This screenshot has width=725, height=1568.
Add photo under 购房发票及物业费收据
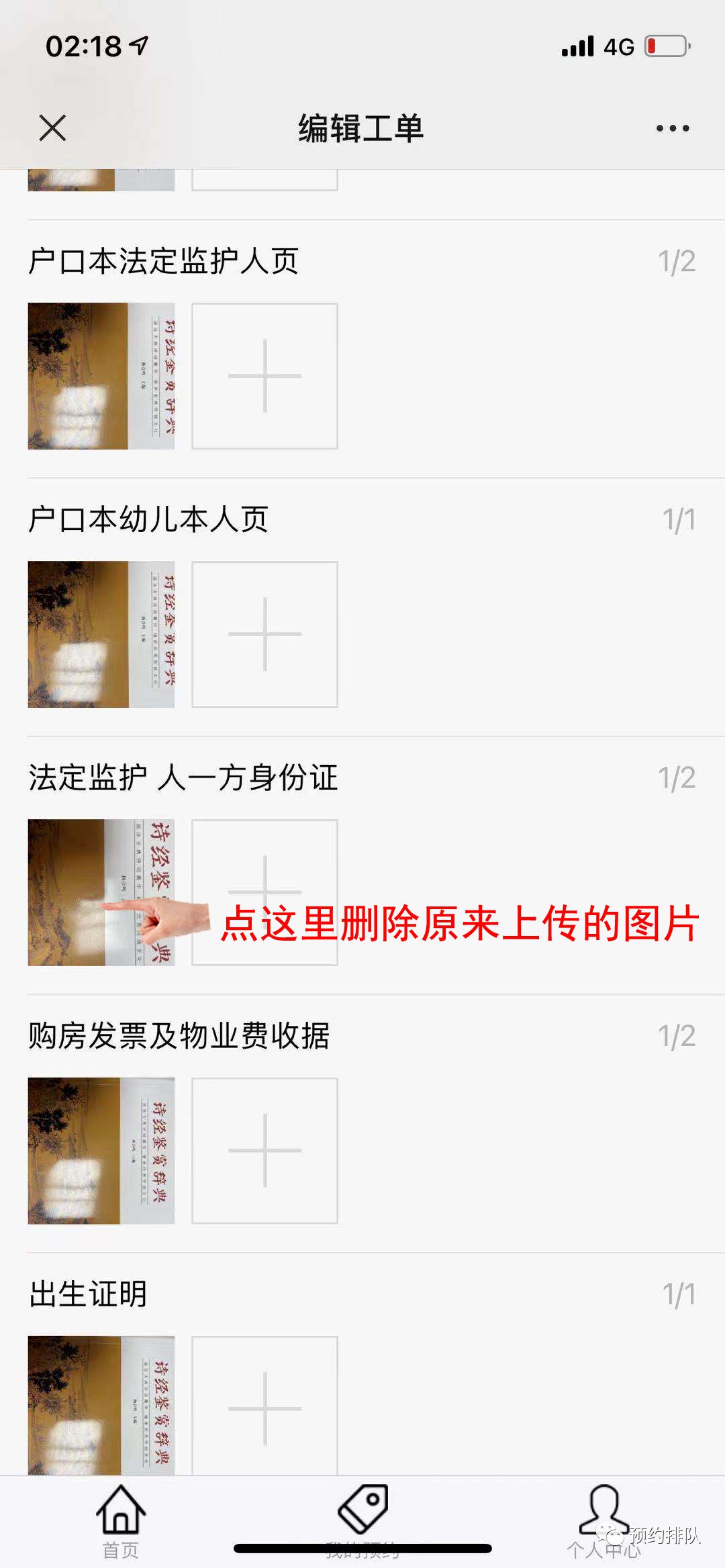pyautogui.click(x=264, y=1151)
